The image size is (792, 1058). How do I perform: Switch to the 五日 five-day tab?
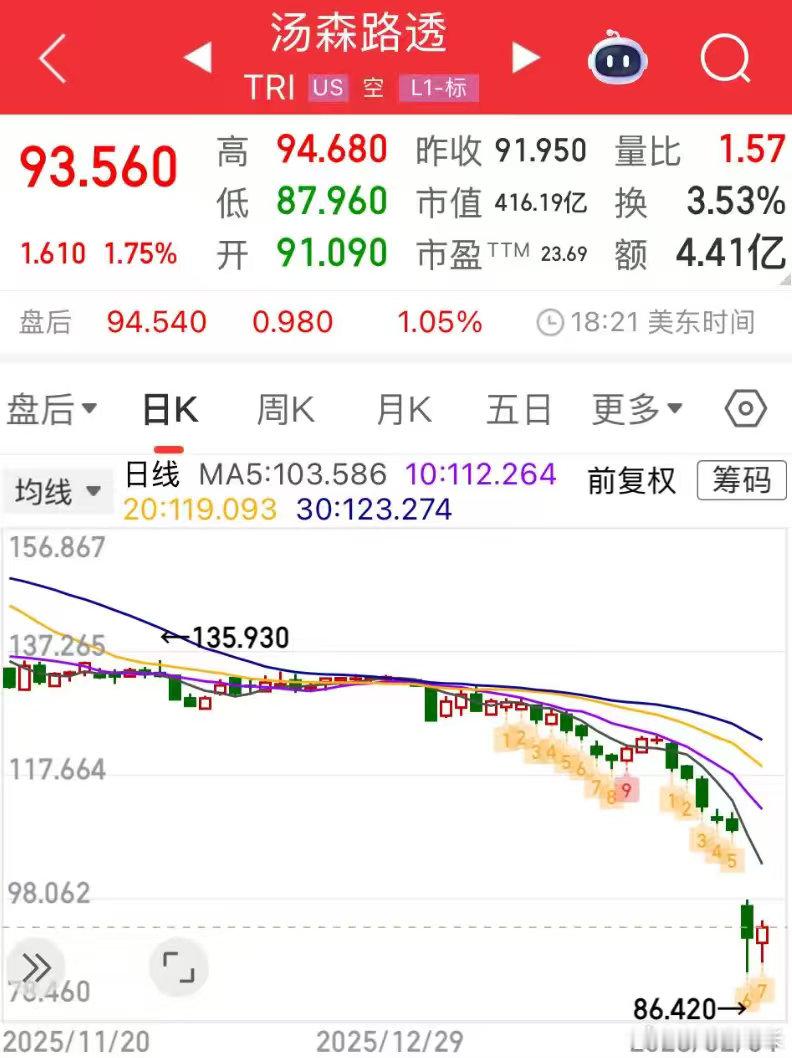point(518,408)
